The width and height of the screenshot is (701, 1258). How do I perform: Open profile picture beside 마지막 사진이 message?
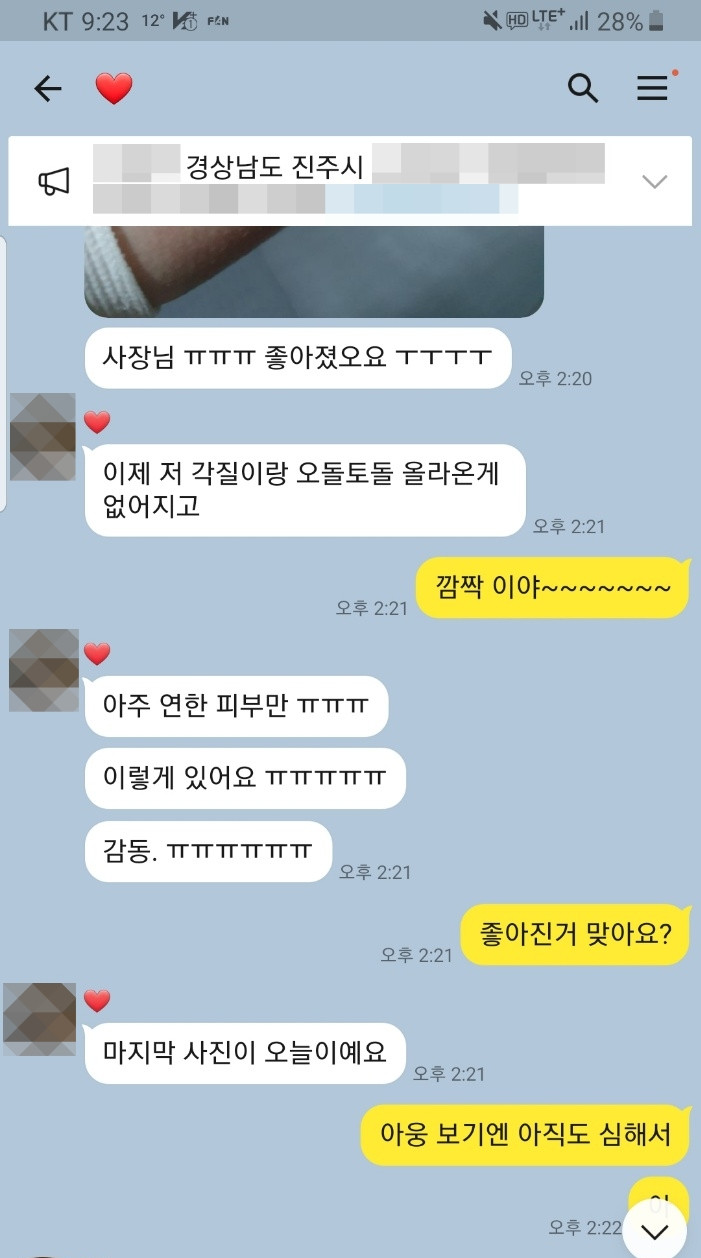click(x=40, y=1019)
